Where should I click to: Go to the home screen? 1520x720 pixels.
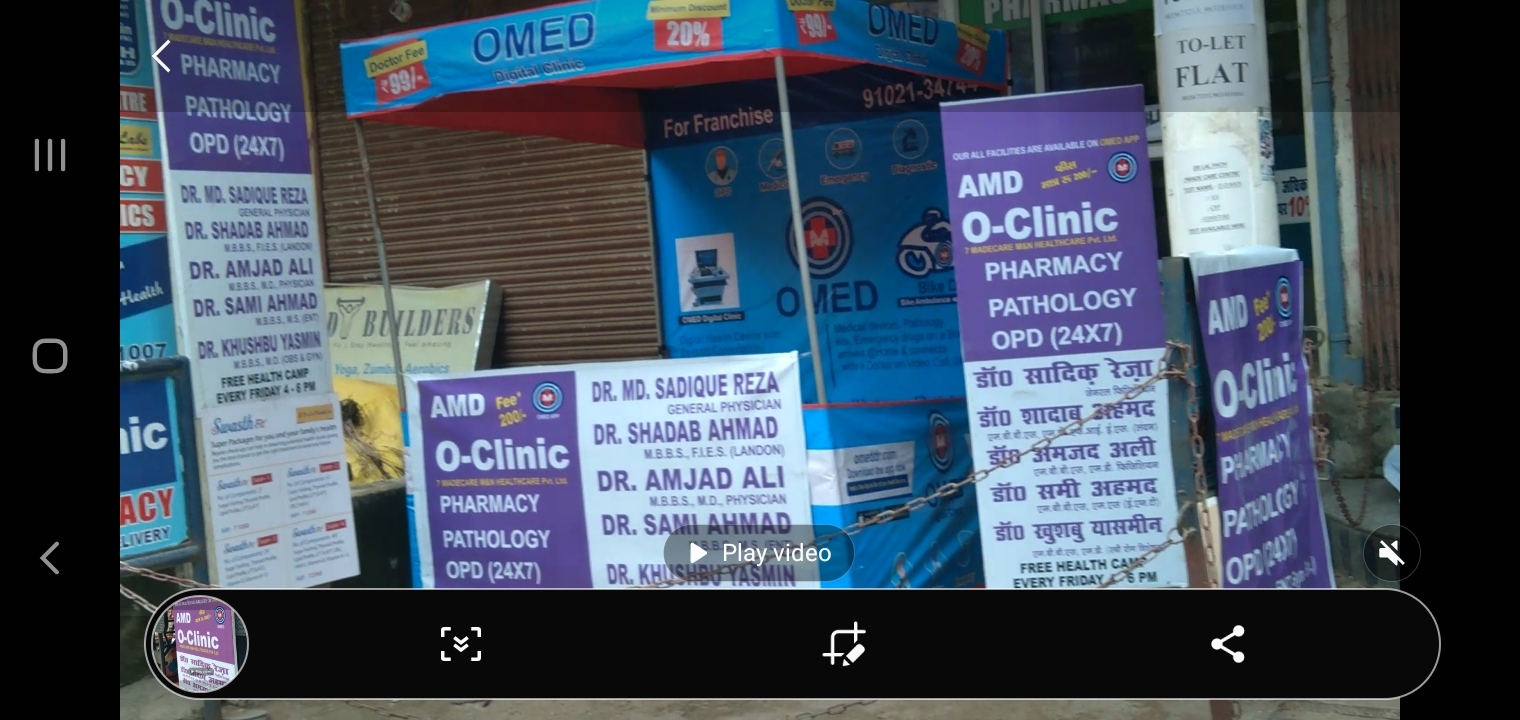click(50, 356)
